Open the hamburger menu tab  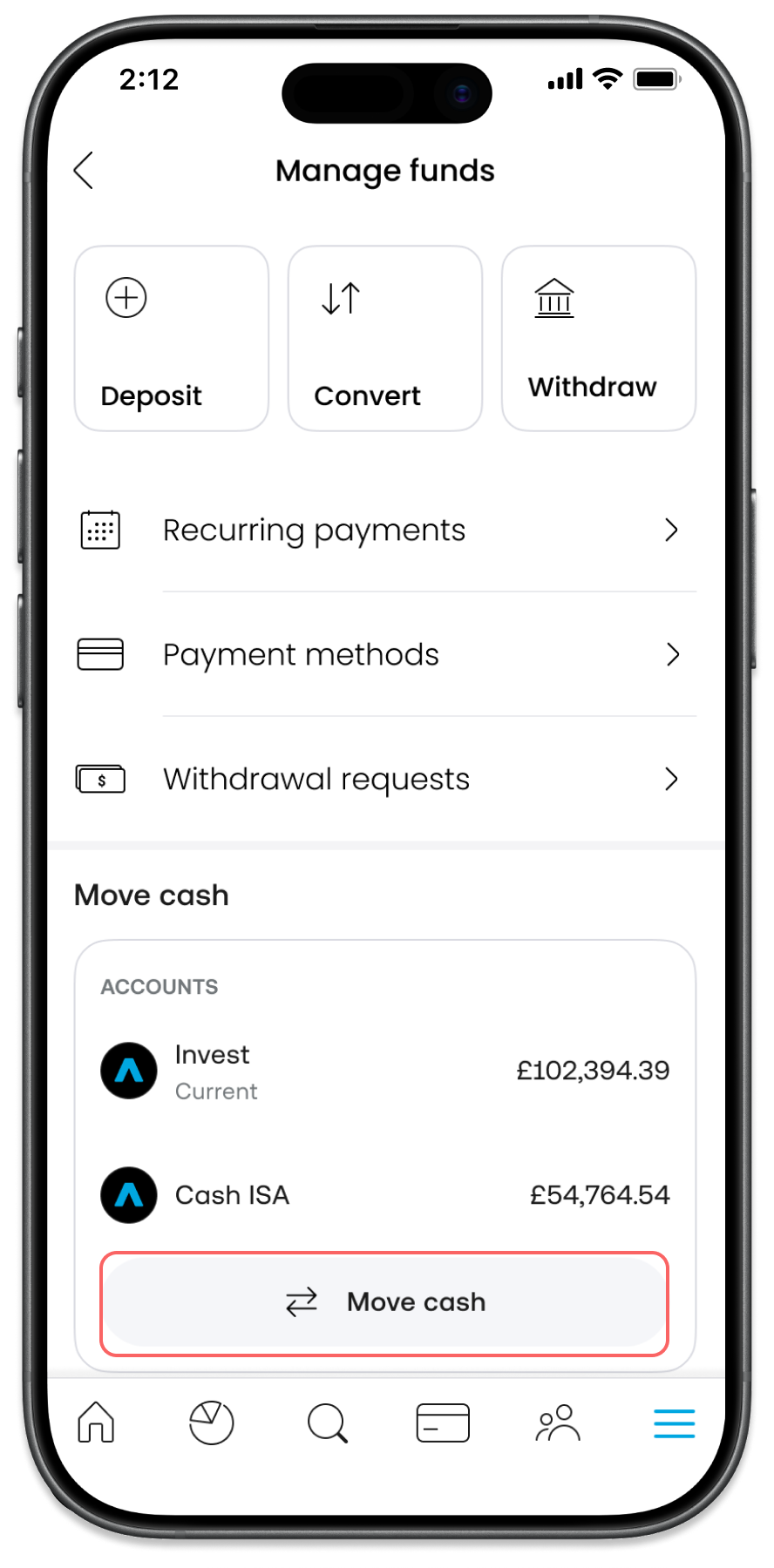[674, 1423]
